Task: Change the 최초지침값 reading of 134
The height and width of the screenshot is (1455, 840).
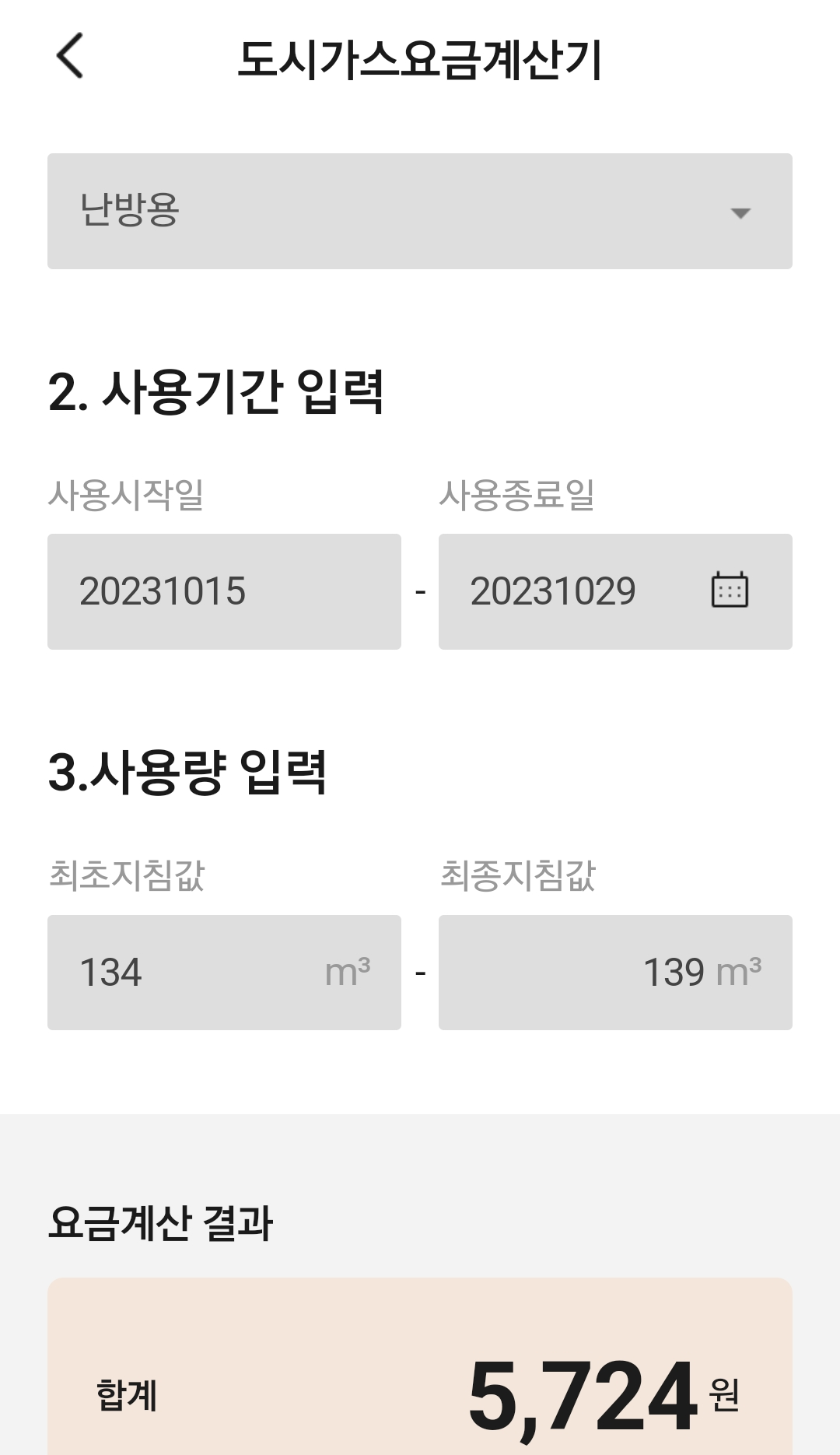Action: (x=194, y=973)
